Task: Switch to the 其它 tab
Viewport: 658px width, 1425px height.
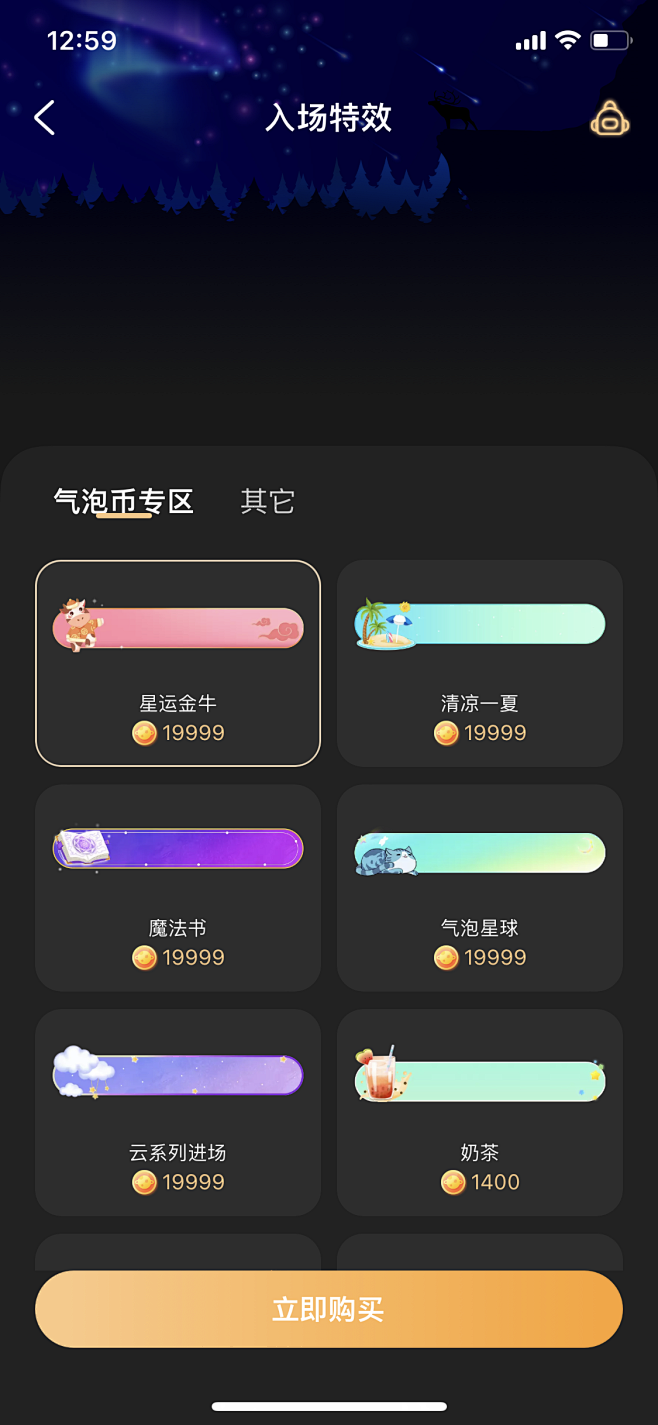Action: point(268,501)
